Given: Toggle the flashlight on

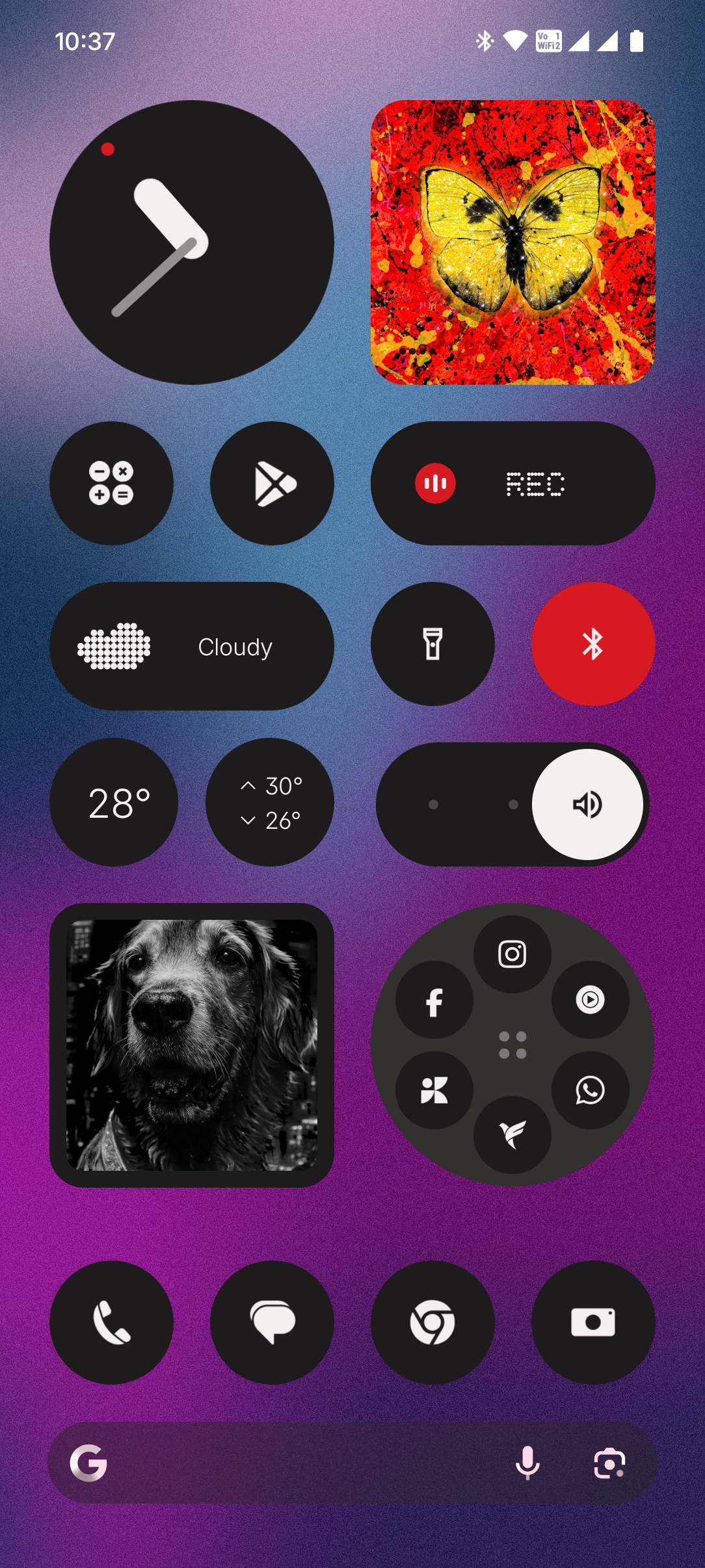Looking at the screenshot, I should (432, 644).
